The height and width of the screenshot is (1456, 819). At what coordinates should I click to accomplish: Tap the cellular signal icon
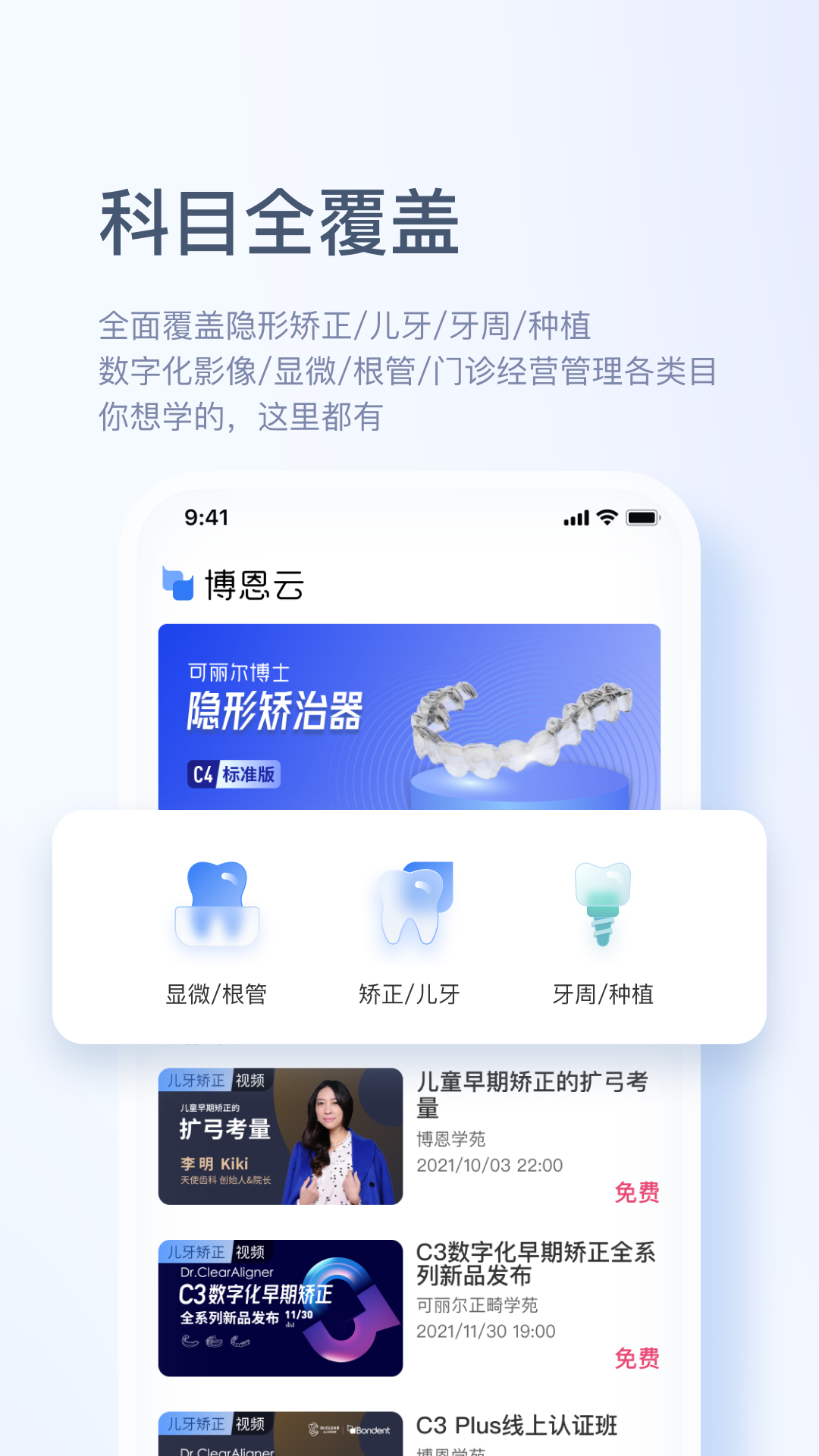576,517
